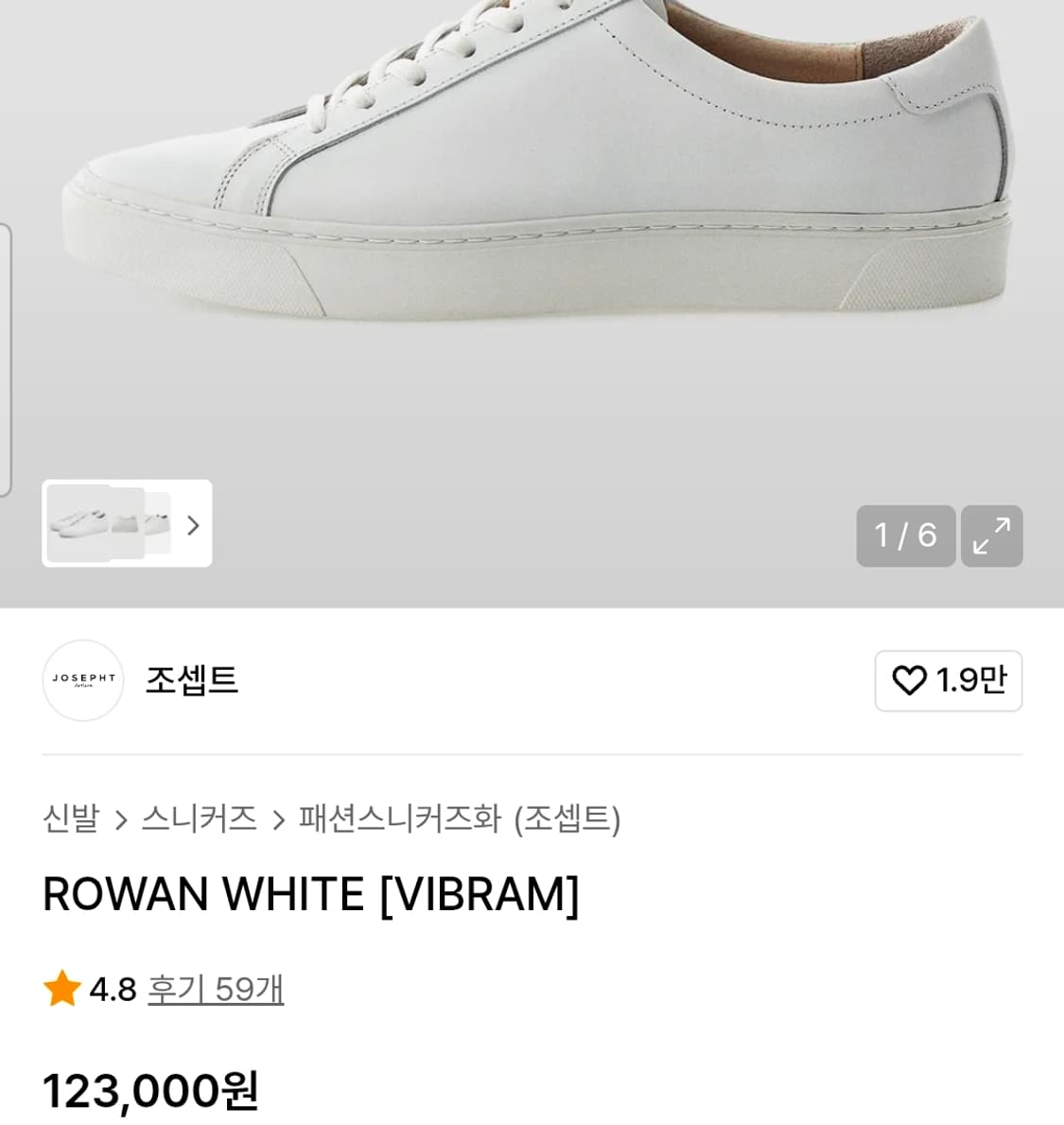This screenshot has height=1125, width=1064.
Task: Select 신발 category in breadcrumb
Action: pos(73,821)
